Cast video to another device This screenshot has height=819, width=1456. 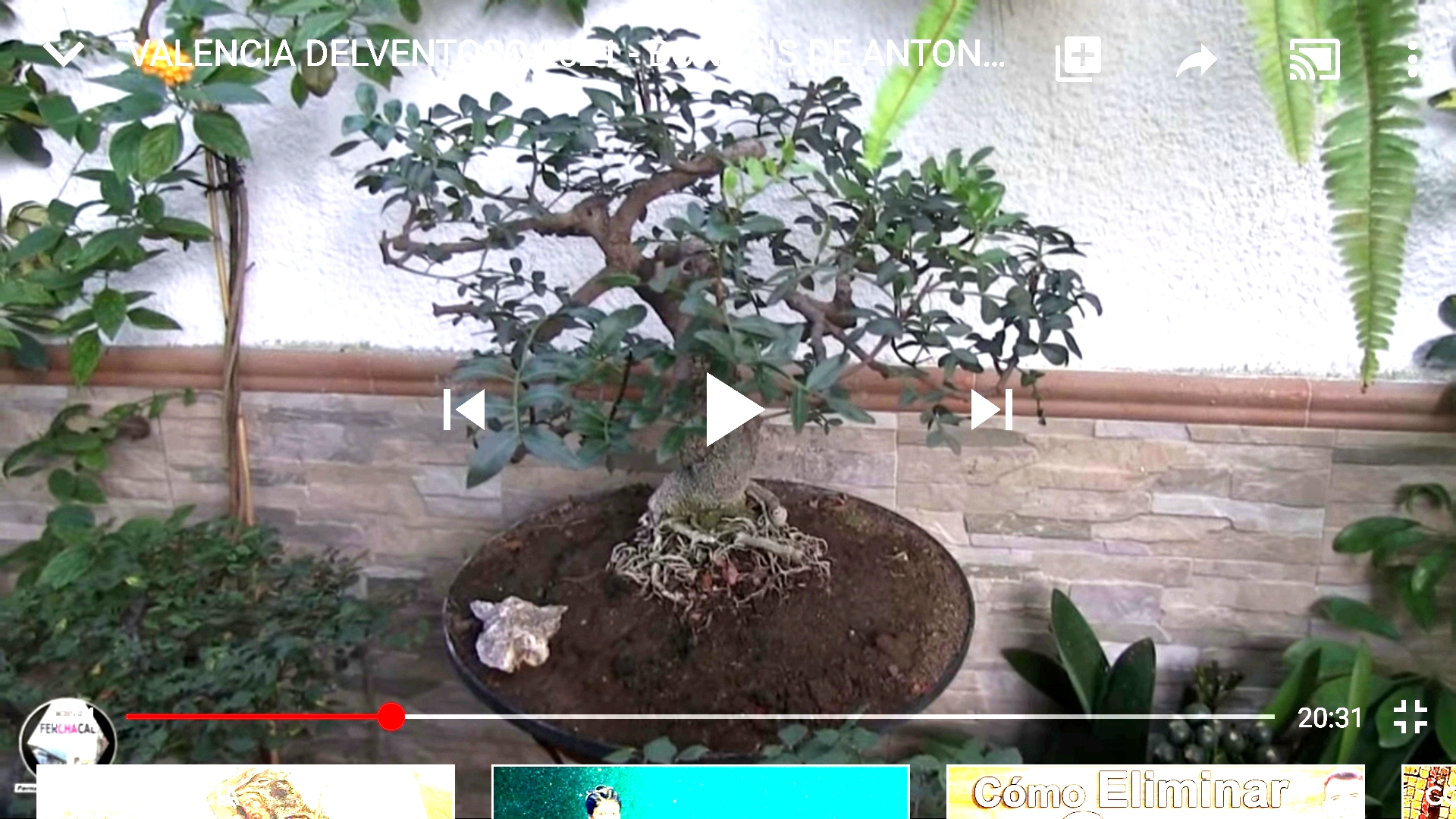(x=1314, y=60)
